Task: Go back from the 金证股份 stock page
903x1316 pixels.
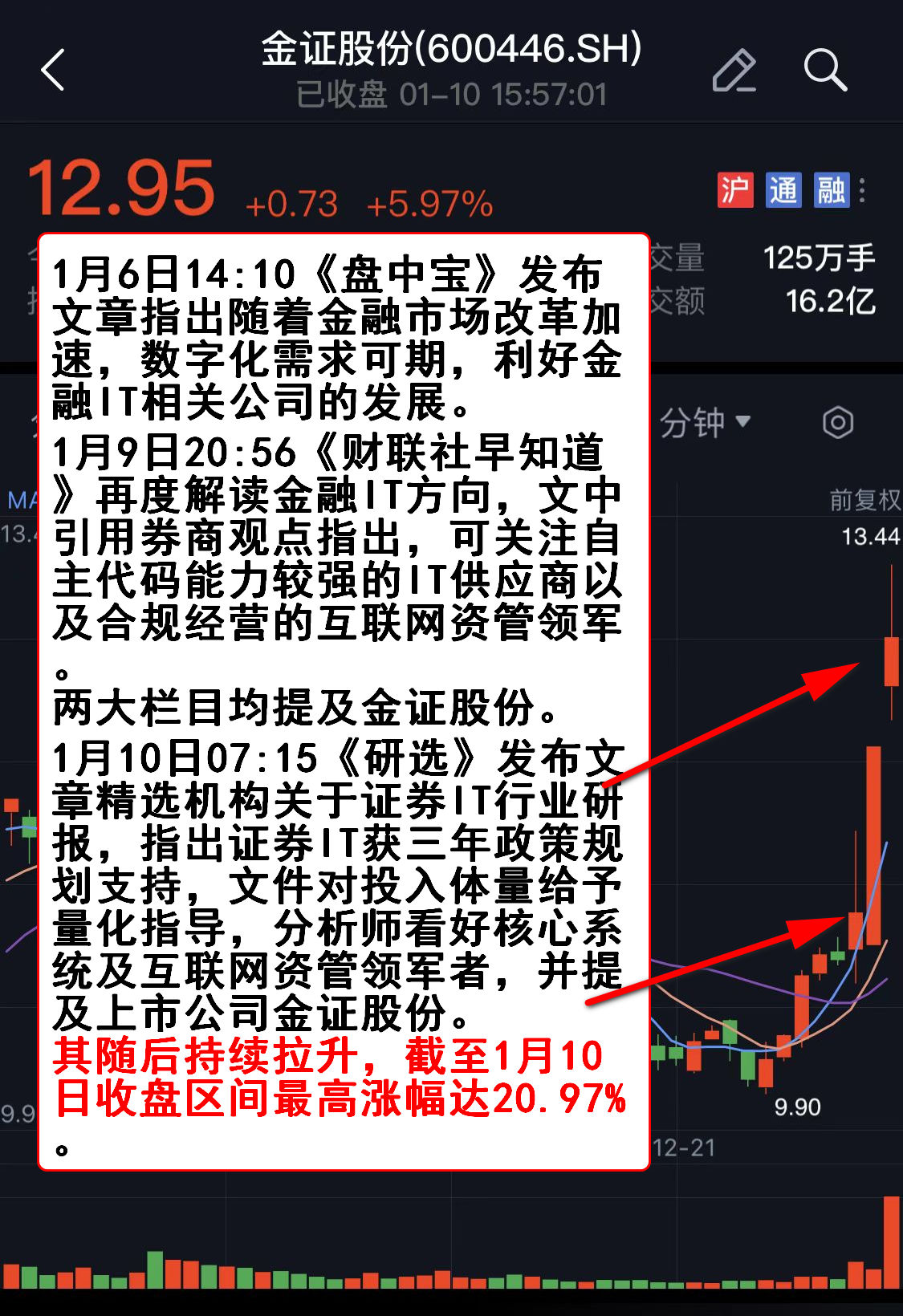Action: 53,70
